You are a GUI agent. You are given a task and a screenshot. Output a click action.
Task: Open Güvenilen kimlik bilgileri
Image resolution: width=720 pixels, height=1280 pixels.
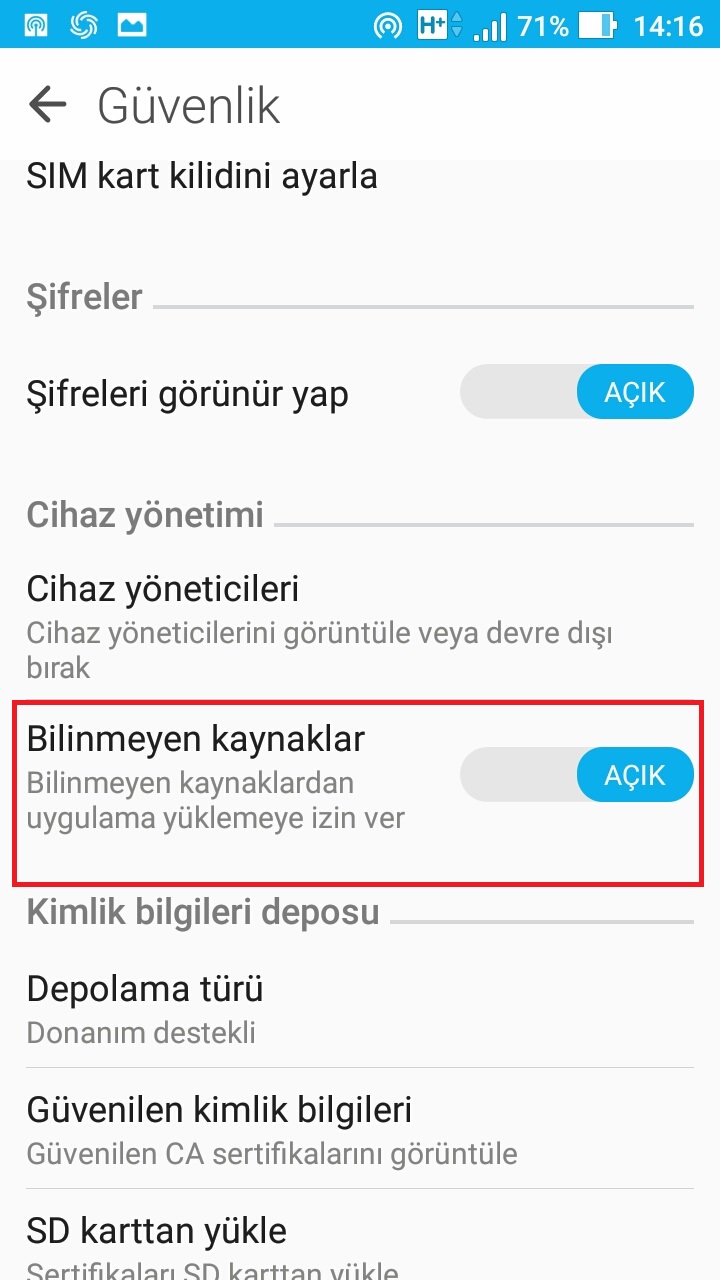360,1128
